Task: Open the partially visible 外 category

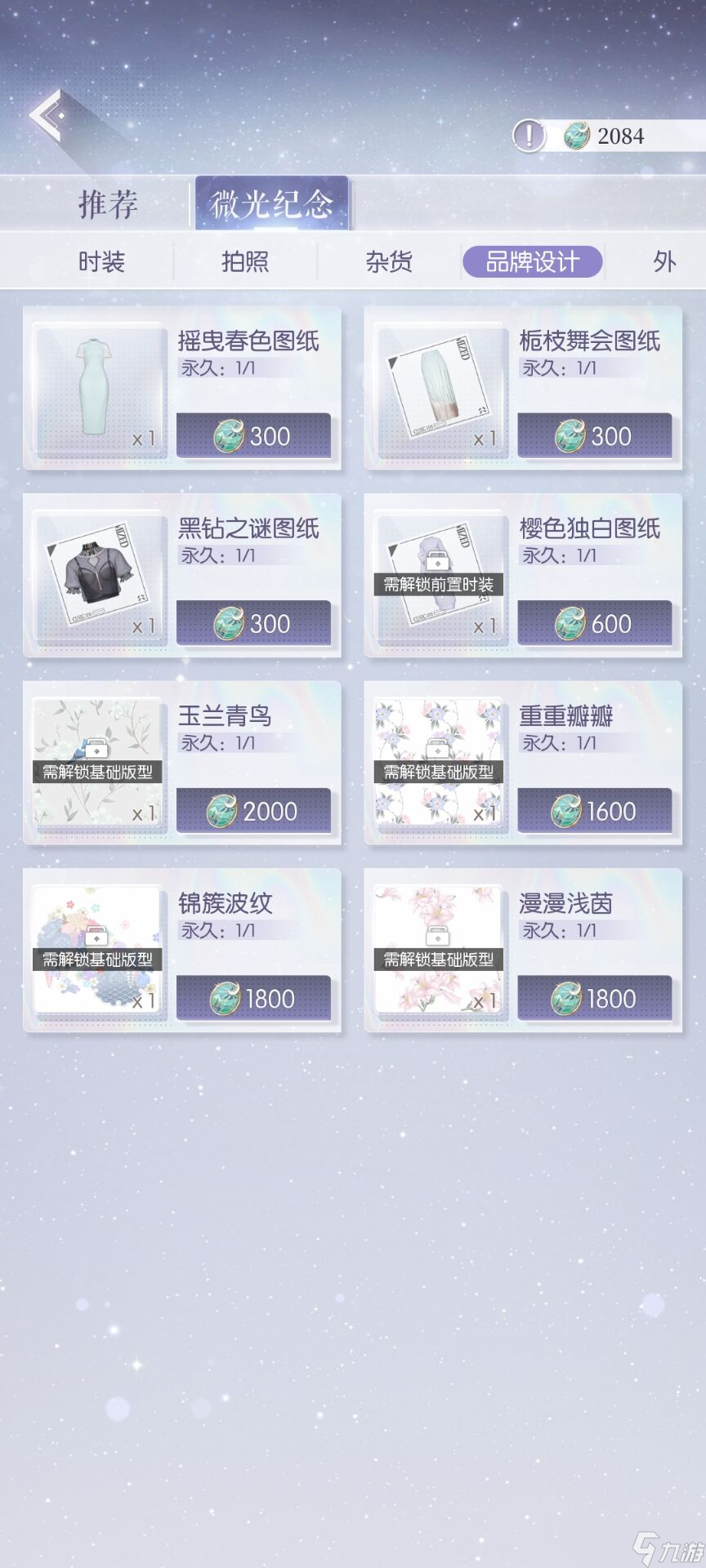Action: 664,262
